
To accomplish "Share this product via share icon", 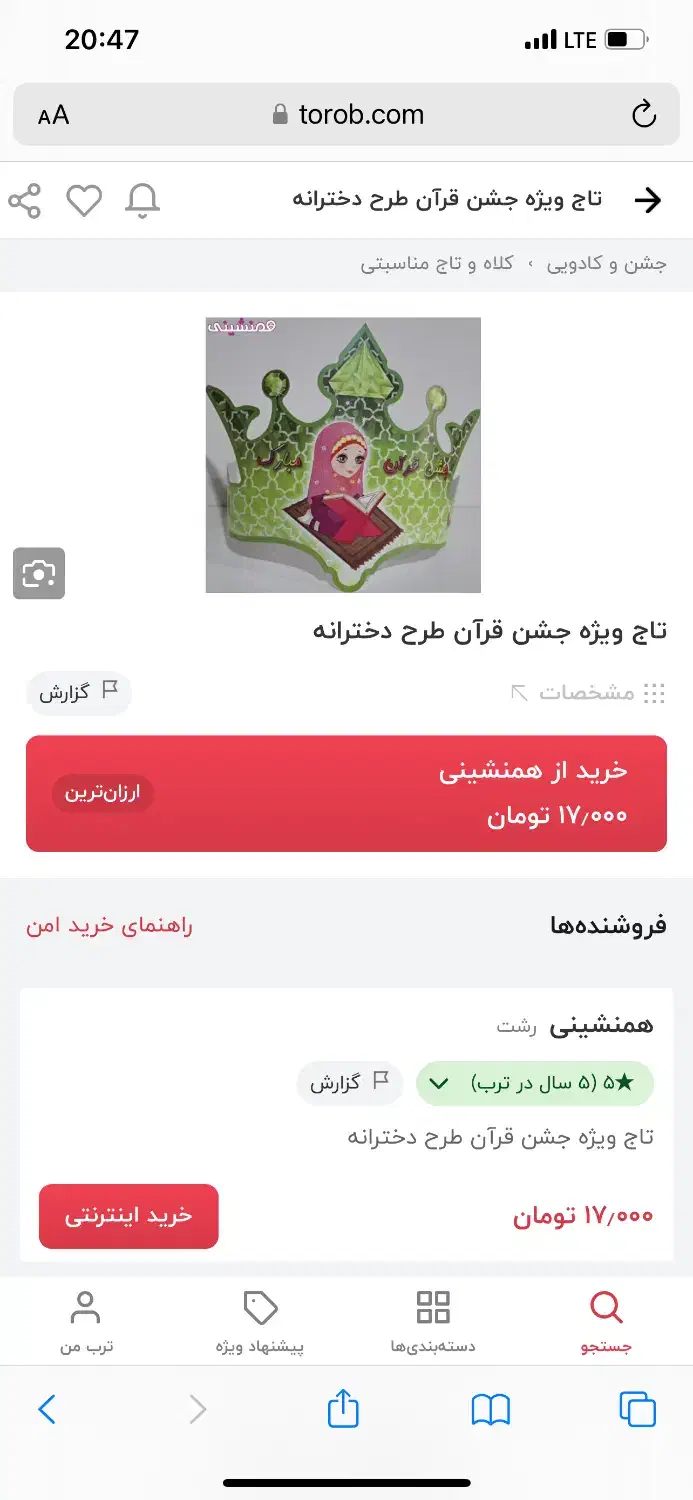I will [25, 201].
